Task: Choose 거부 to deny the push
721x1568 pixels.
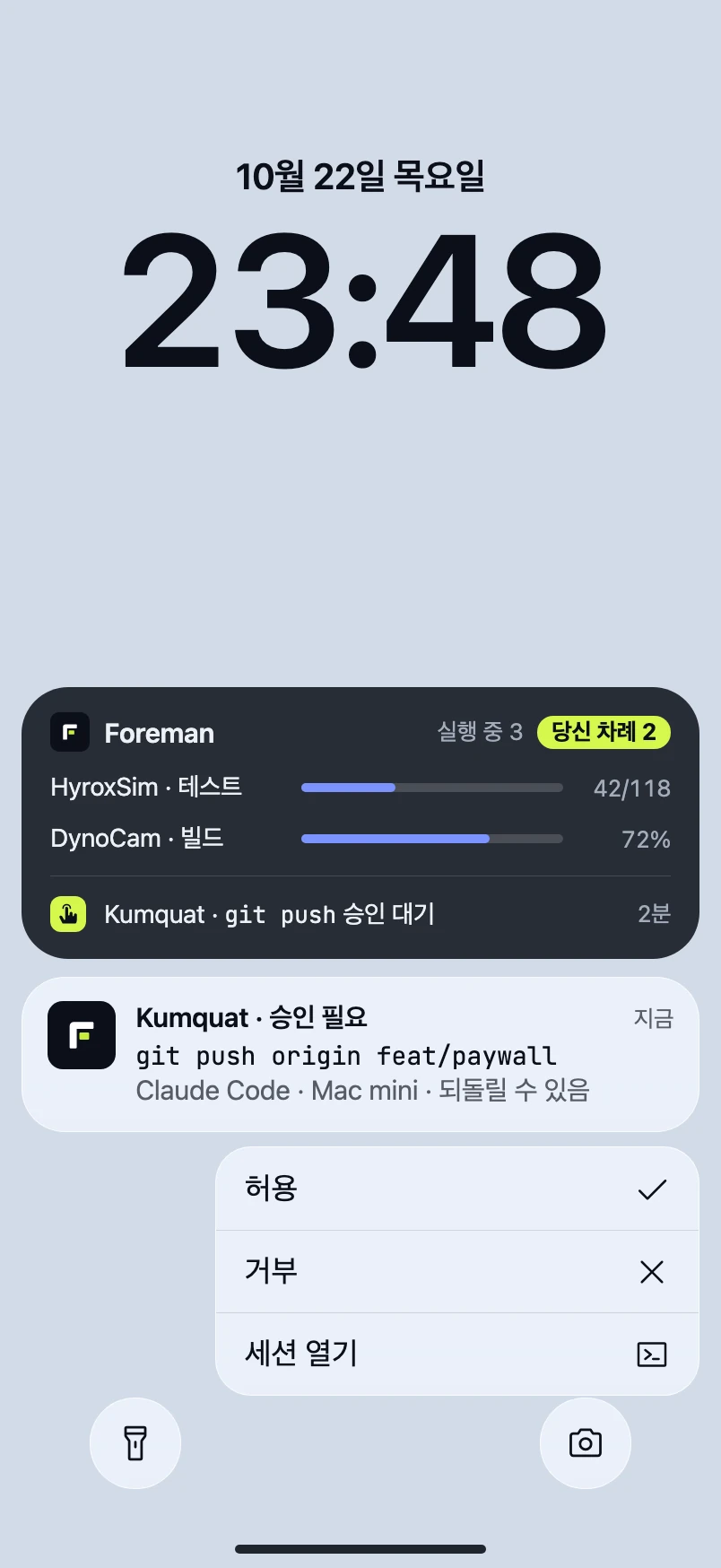Action: tap(456, 1271)
